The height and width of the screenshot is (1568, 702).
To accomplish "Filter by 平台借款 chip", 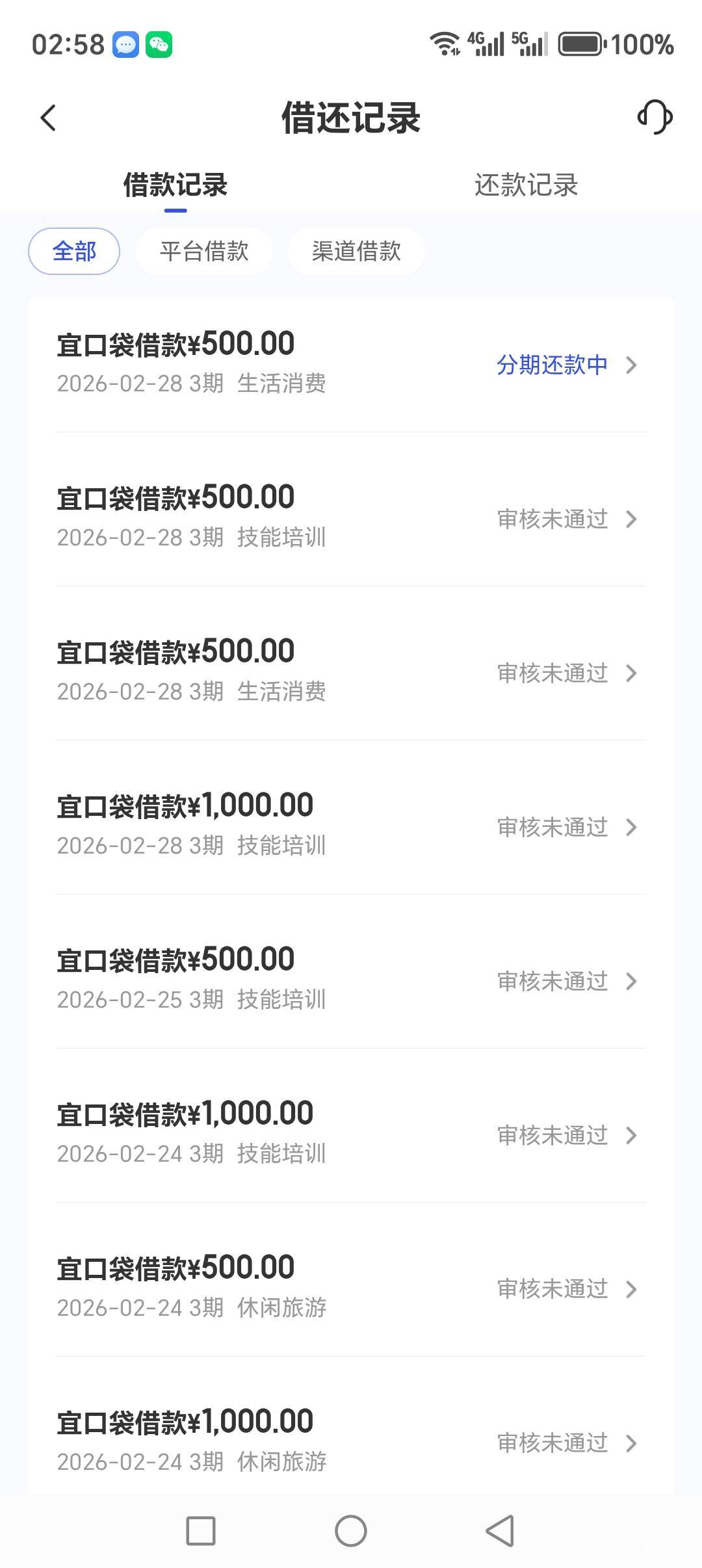I will click(x=204, y=252).
